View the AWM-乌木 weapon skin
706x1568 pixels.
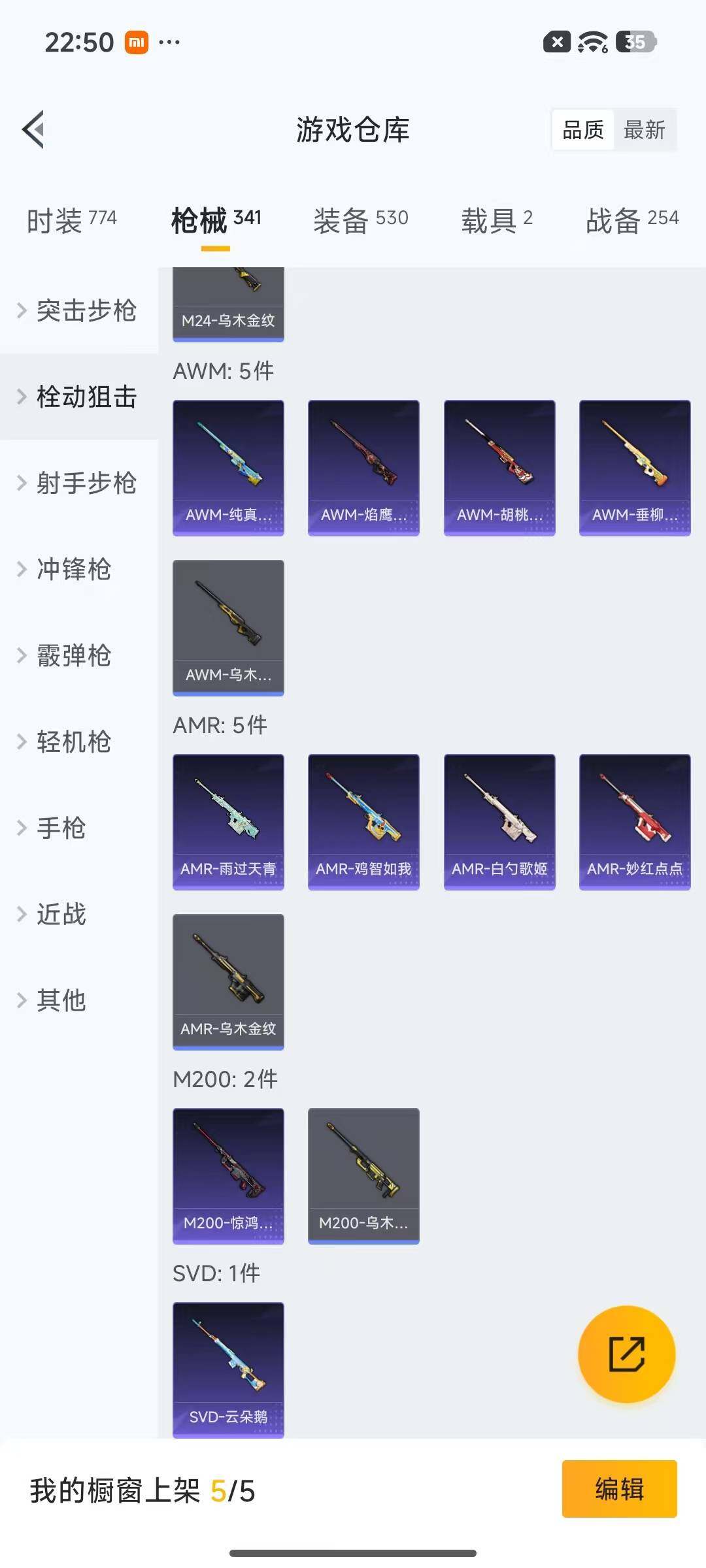228,626
